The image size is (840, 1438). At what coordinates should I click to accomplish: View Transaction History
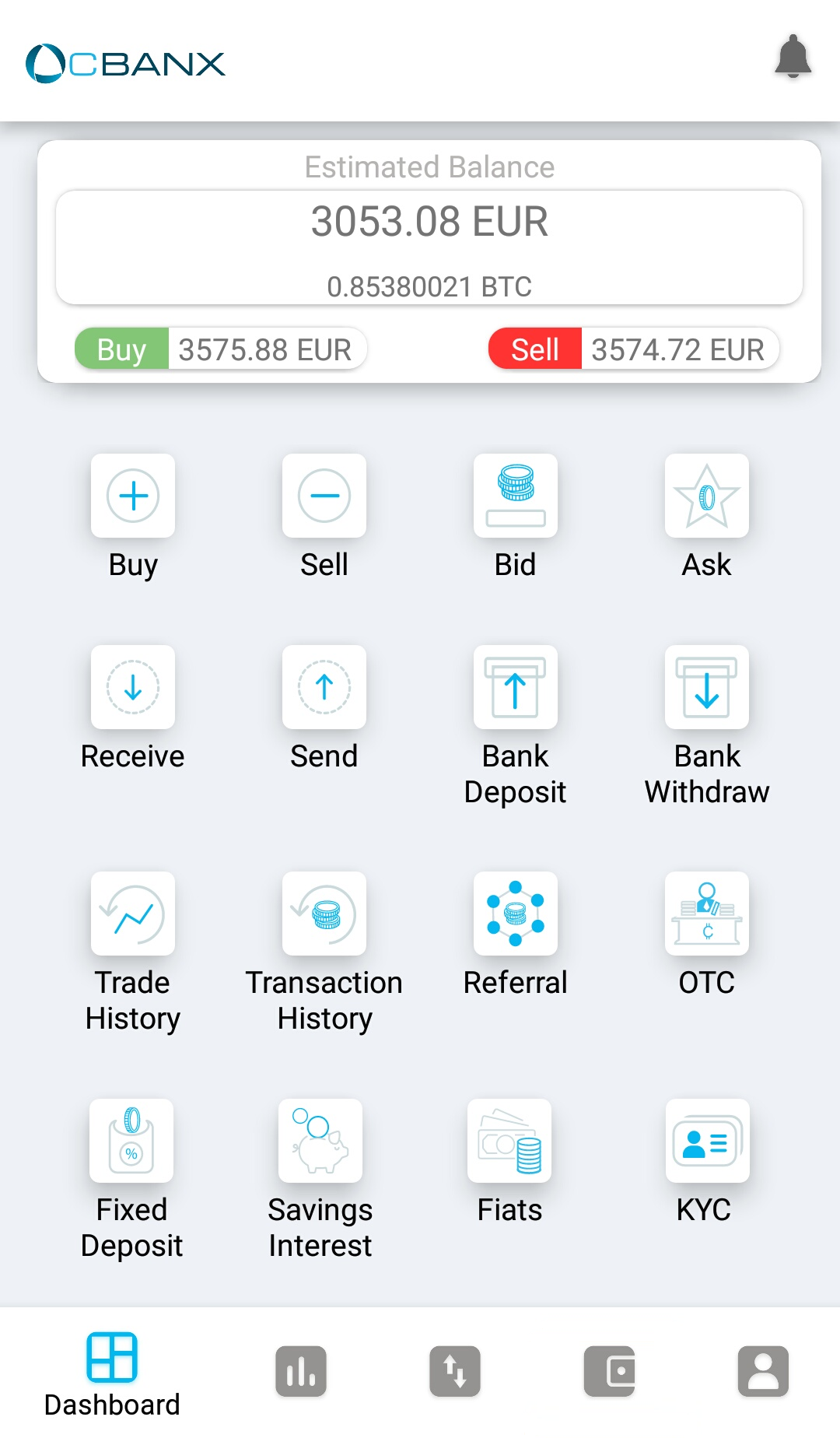point(324,914)
